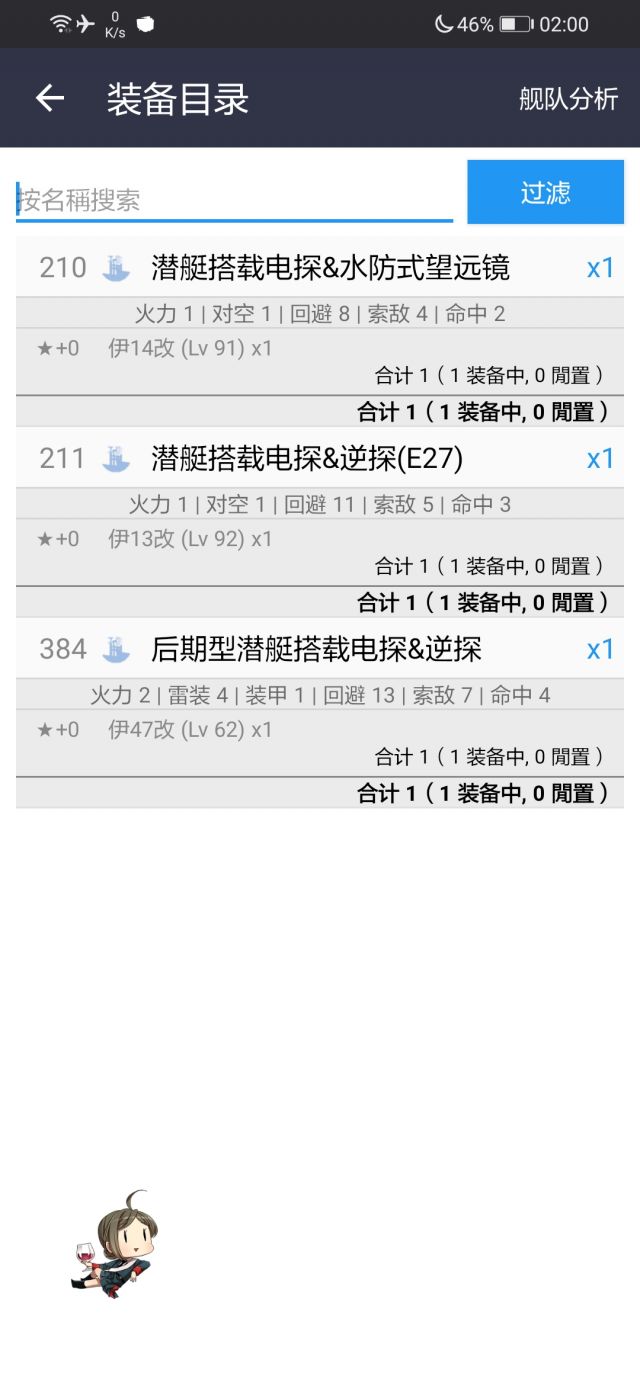This screenshot has height=1386, width=640.
Task: Select equipment 211 潜艇搭载电探&逆探(E27)
Action: (x=307, y=459)
